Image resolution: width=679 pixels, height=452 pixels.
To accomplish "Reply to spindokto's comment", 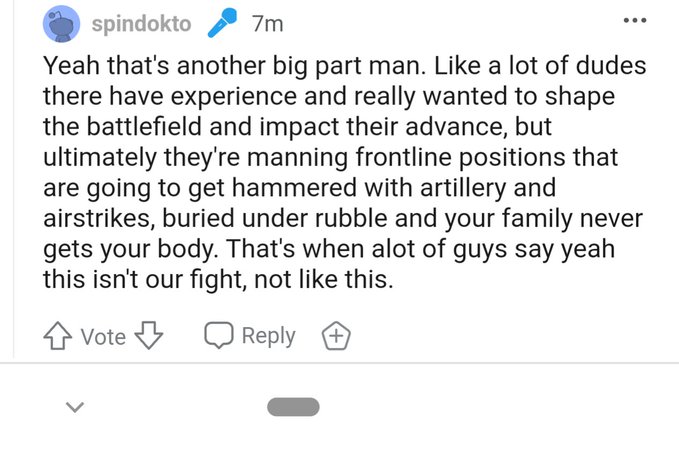I will tap(251, 336).
